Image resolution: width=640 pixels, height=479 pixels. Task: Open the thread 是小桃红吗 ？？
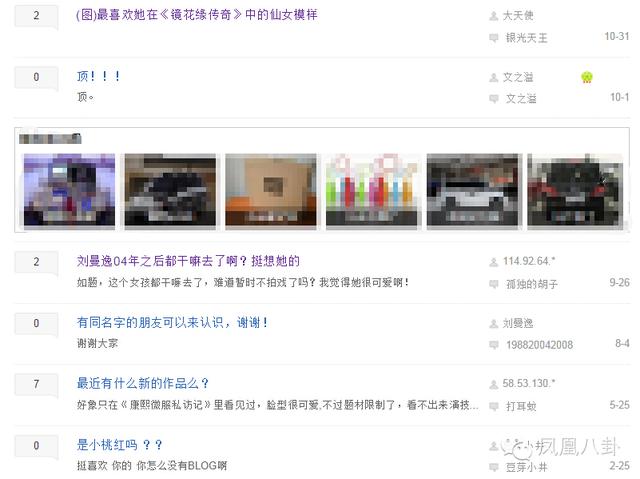coord(119,444)
